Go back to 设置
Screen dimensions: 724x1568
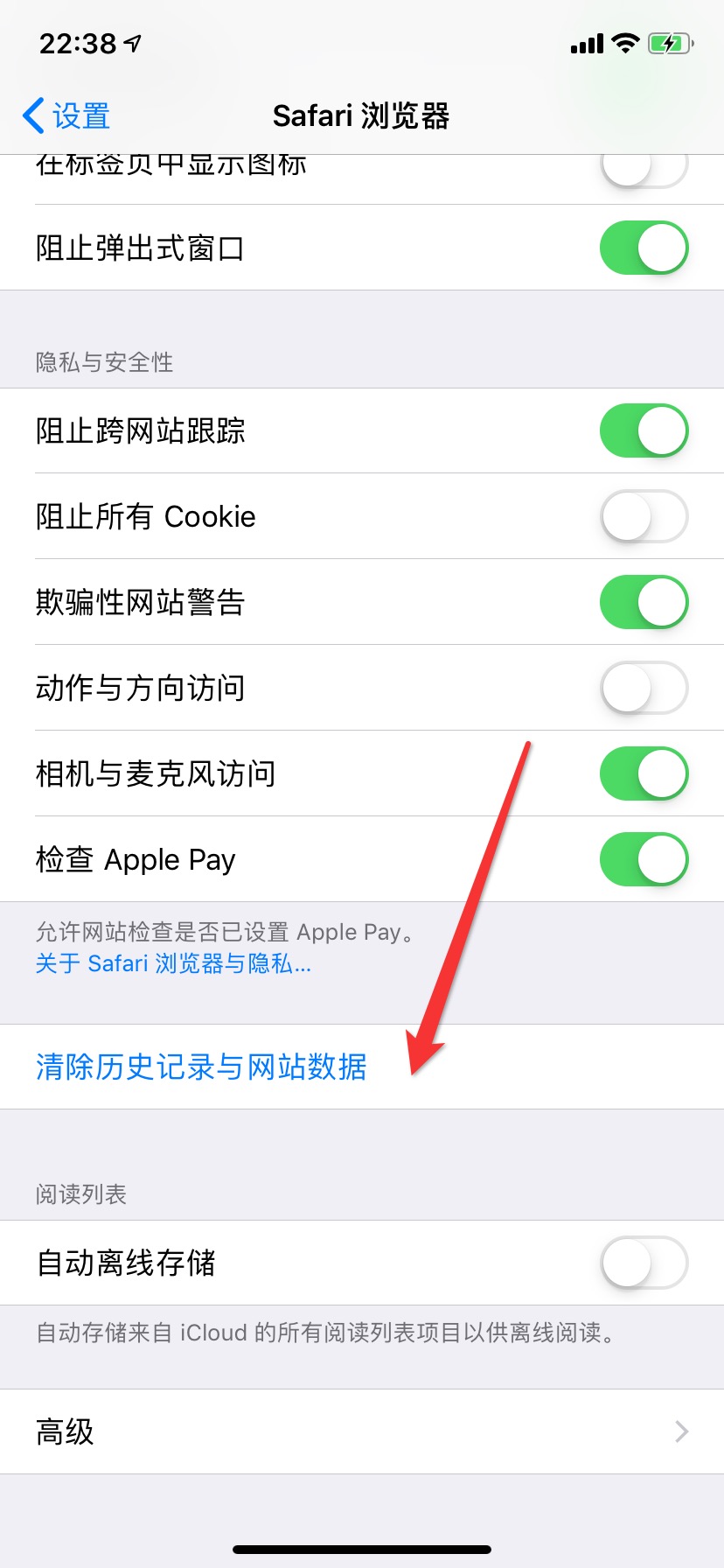(66, 116)
